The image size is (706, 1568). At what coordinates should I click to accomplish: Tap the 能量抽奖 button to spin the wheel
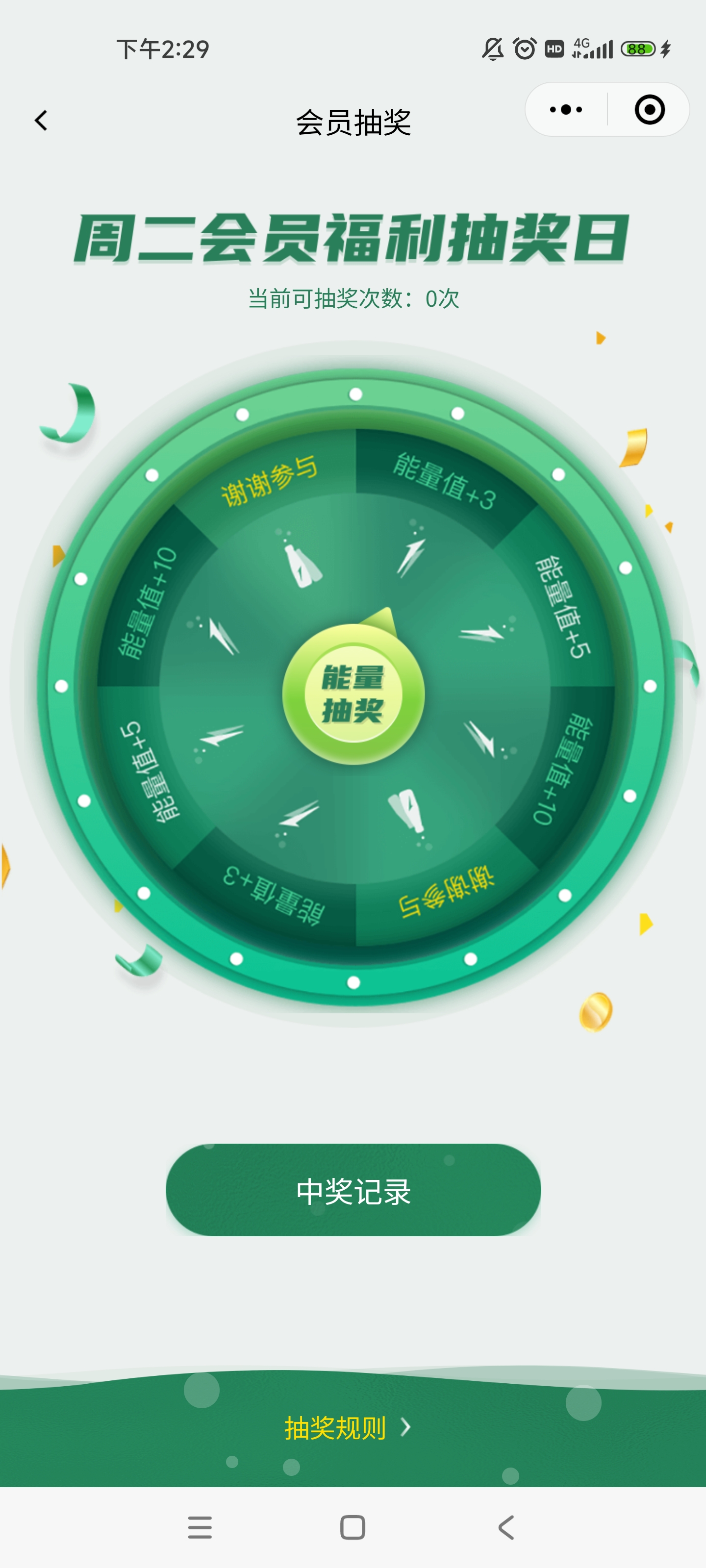pyautogui.click(x=353, y=694)
